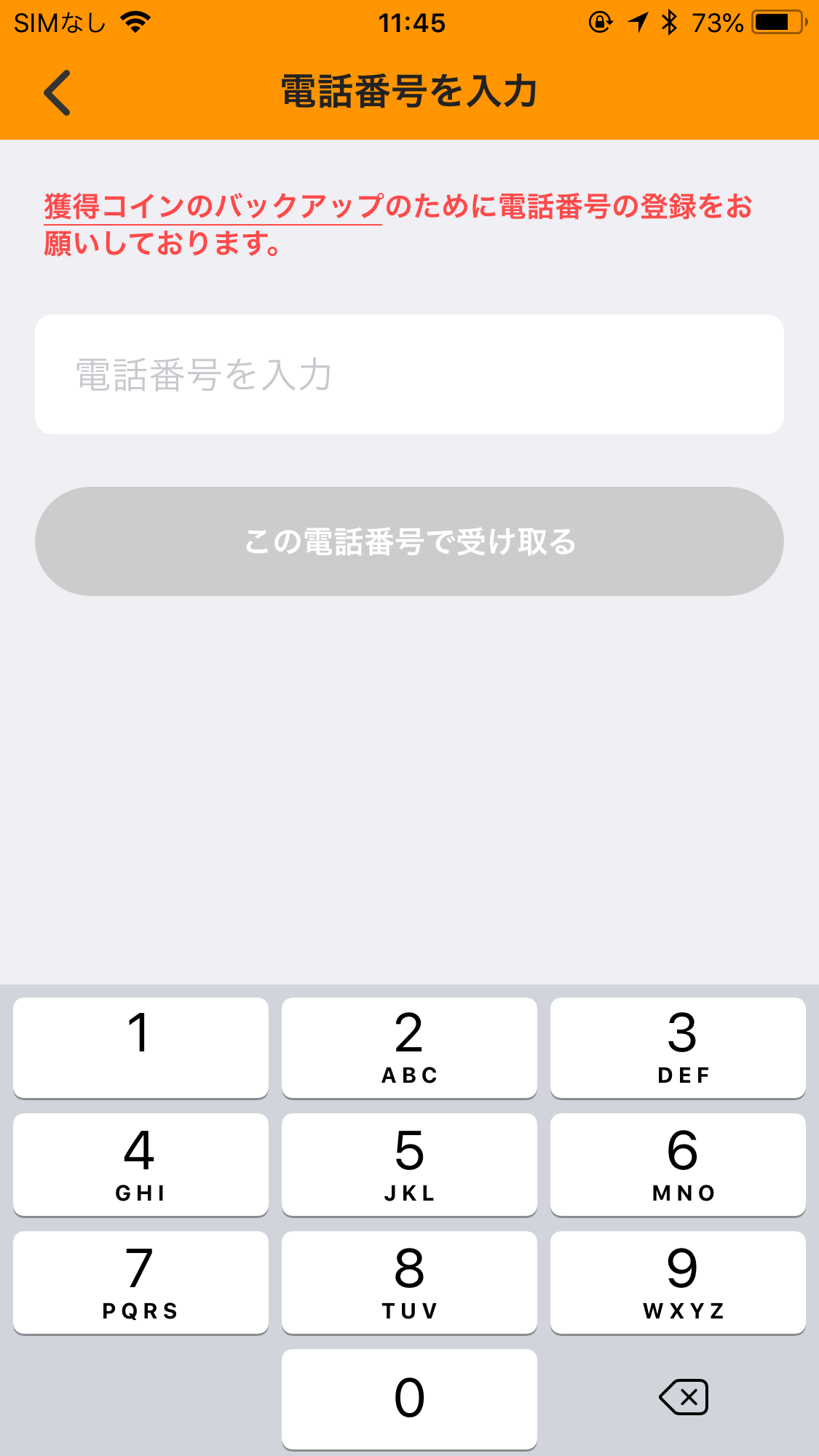Go back using the header arrow
This screenshot has height=1456, width=819.
pyautogui.click(x=58, y=92)
